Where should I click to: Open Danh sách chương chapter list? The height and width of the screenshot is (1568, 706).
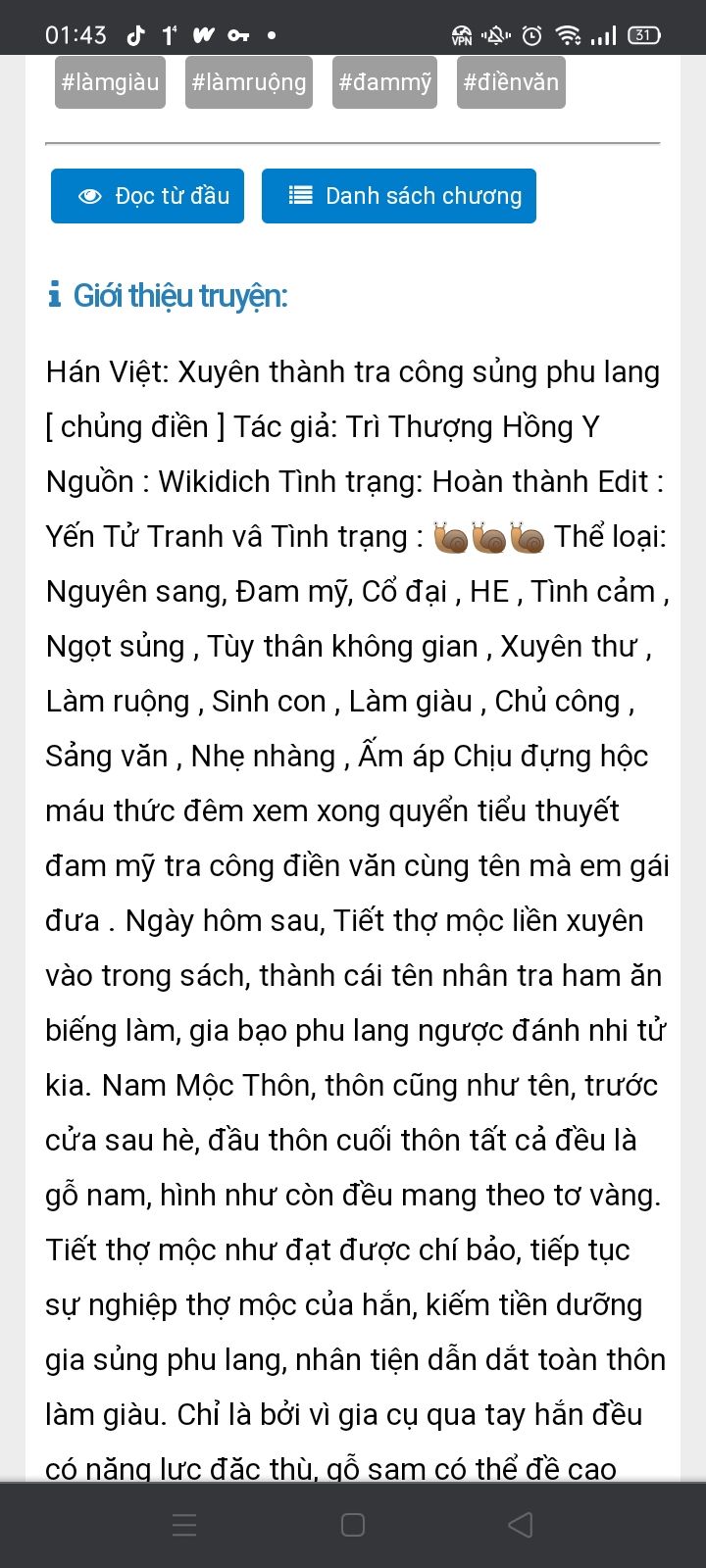coord(399,196)
